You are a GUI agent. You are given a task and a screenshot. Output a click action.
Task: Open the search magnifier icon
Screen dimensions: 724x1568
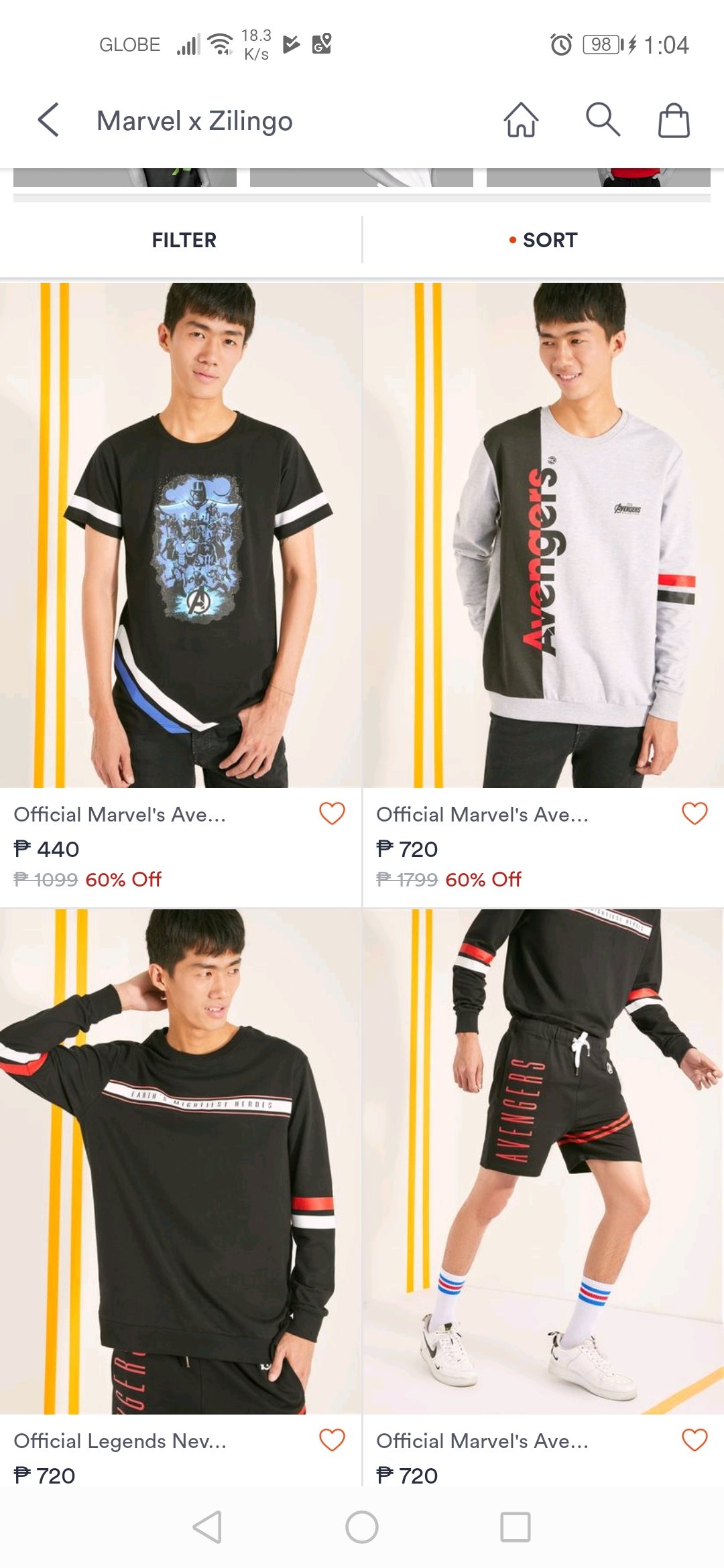(x=602, y=120)
